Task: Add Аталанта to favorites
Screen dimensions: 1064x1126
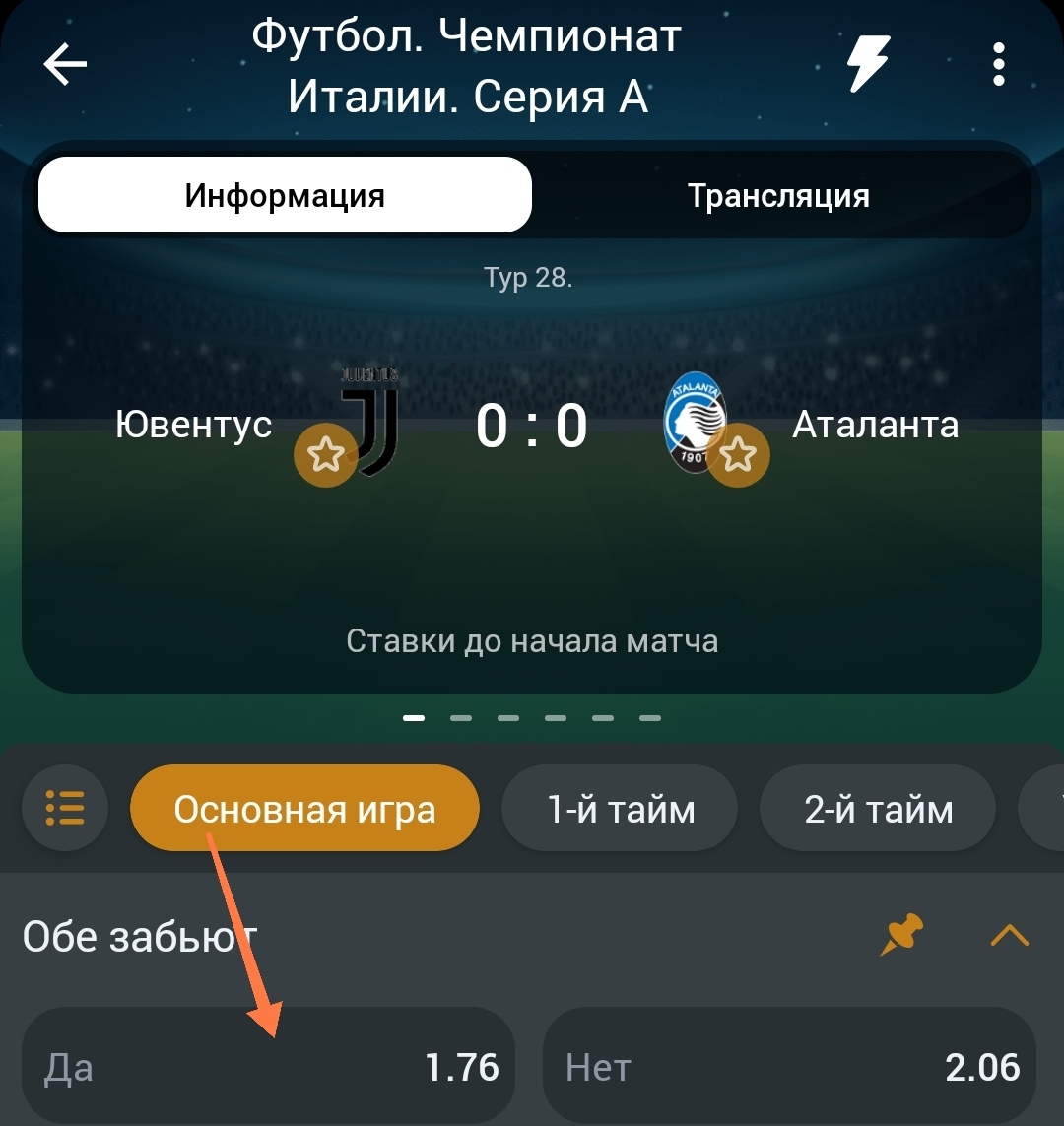Action: click(738, 455)
